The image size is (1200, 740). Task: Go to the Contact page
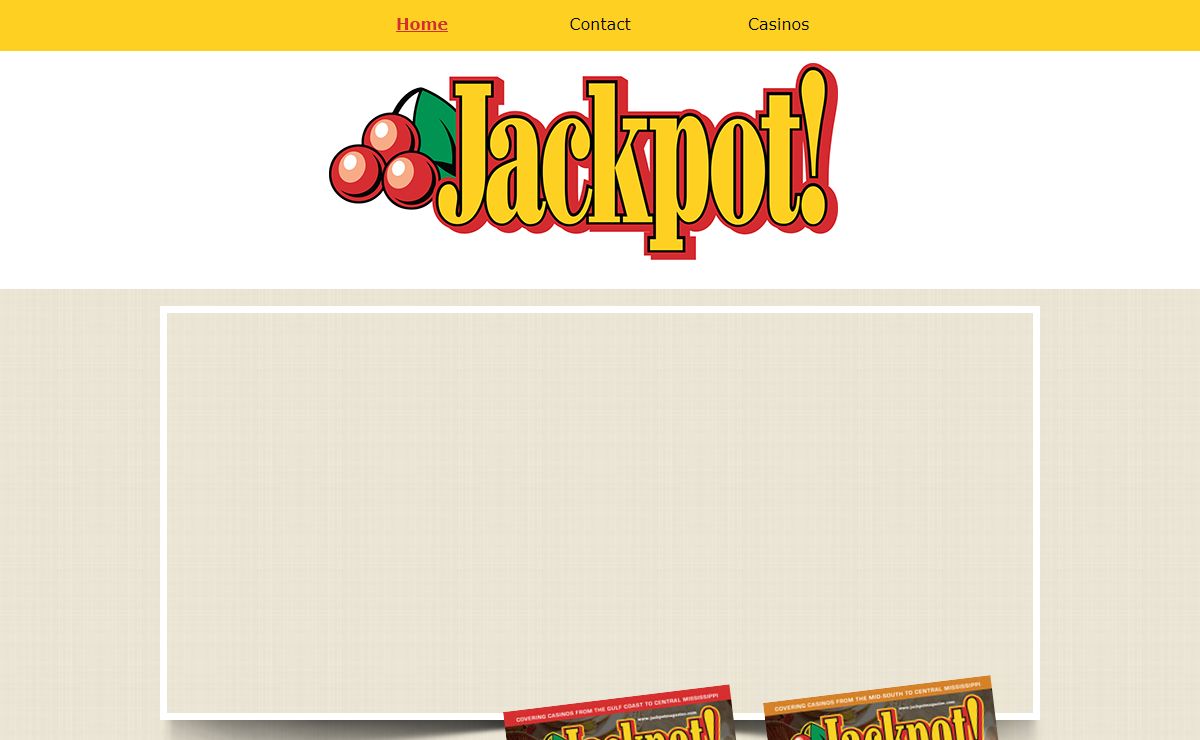599,24
